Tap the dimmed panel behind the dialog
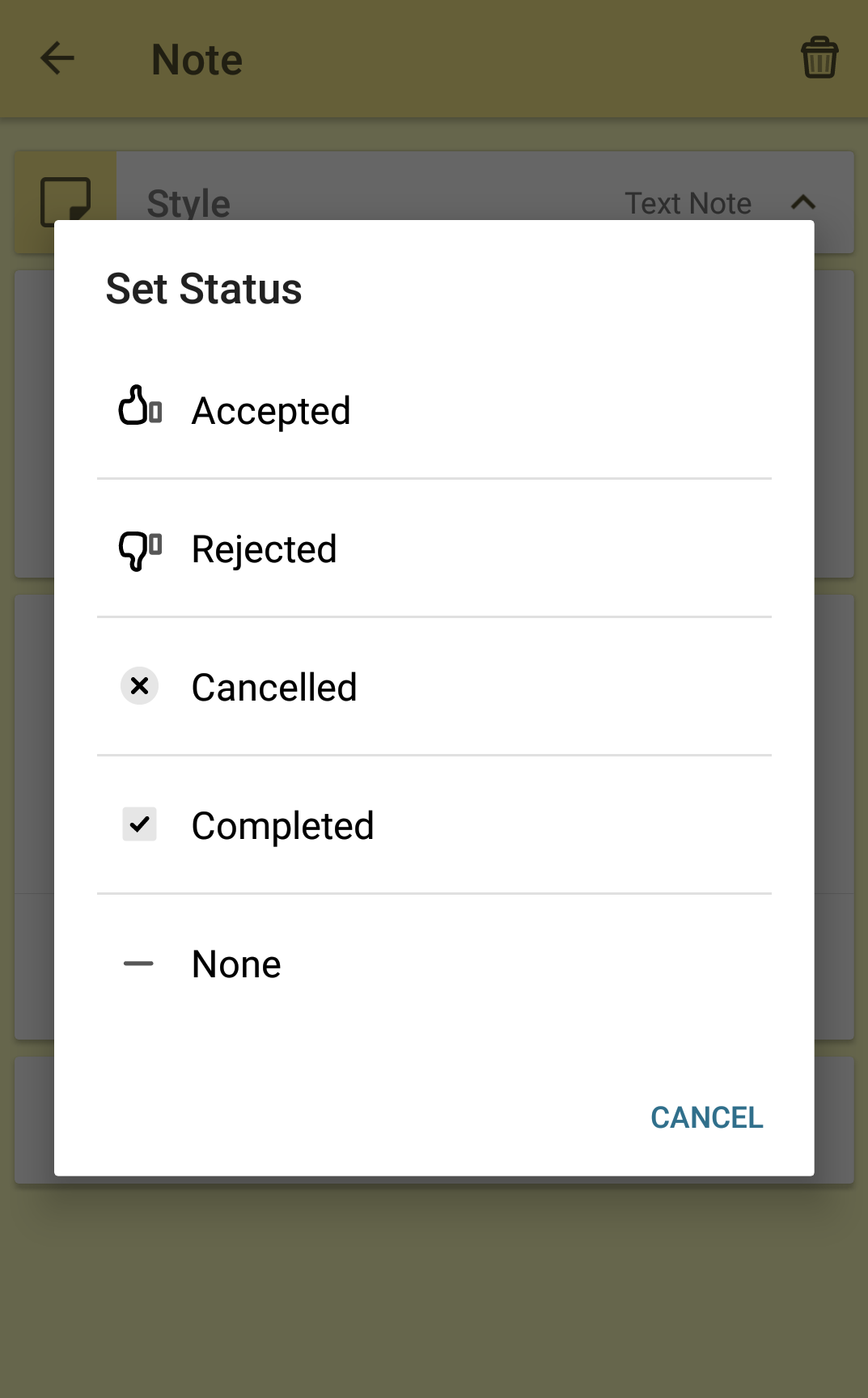Screen dimensions: 868x1398 pyautogui.click(x=434, y=1294)
